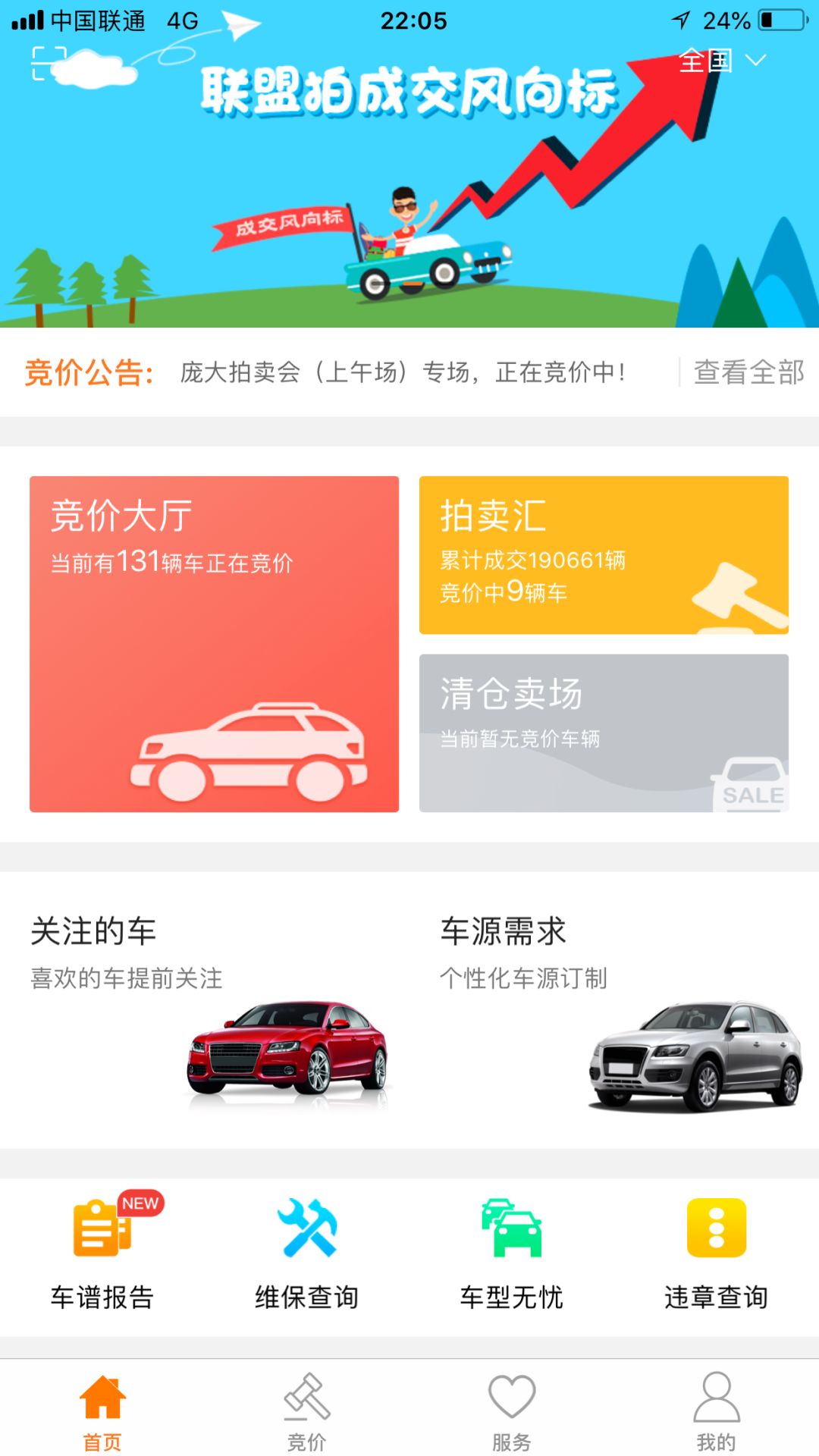Open 车型无忧 service
The height and width of the screenshot is (1456, 819).
[512, 1251]
